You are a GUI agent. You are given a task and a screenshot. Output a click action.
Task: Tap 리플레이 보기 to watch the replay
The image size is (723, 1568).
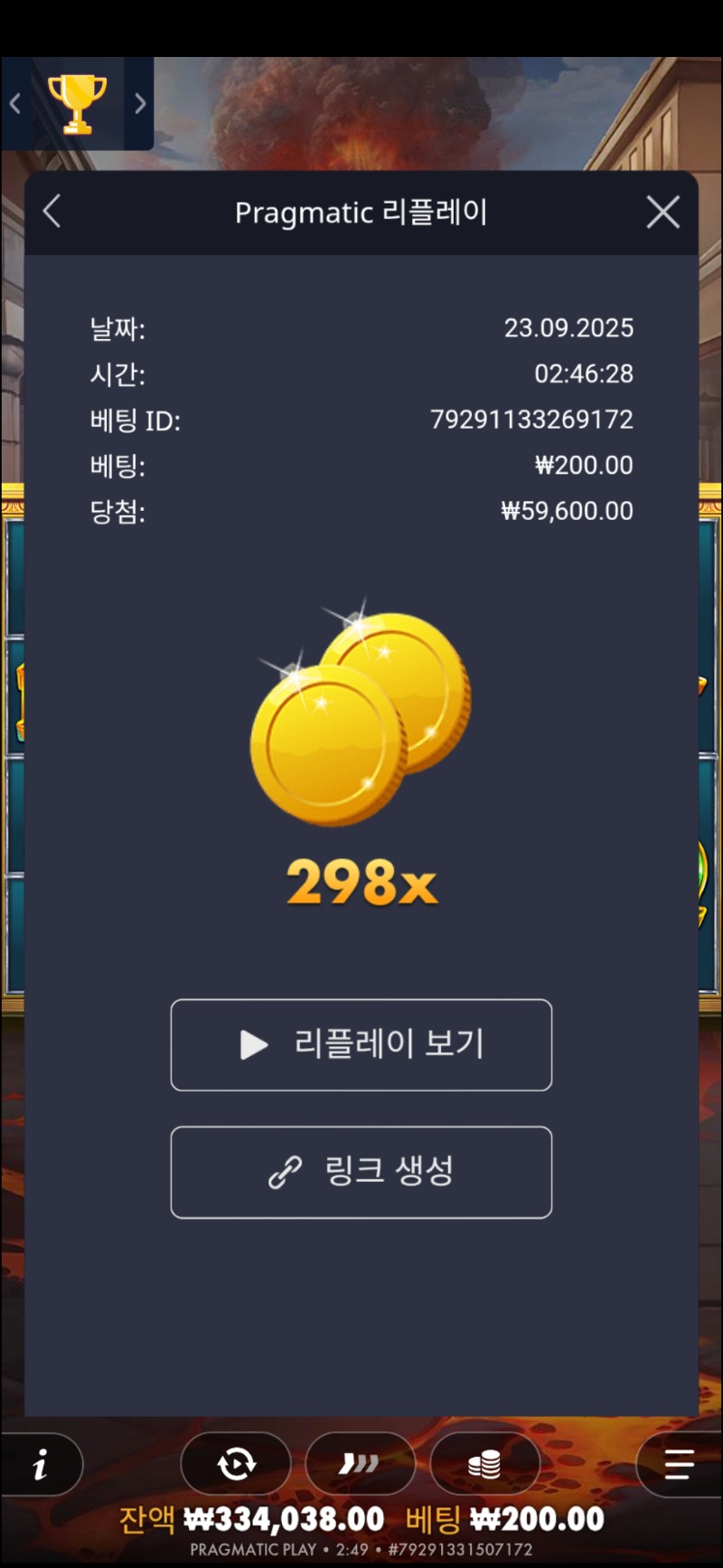[x=361, y=1044]
